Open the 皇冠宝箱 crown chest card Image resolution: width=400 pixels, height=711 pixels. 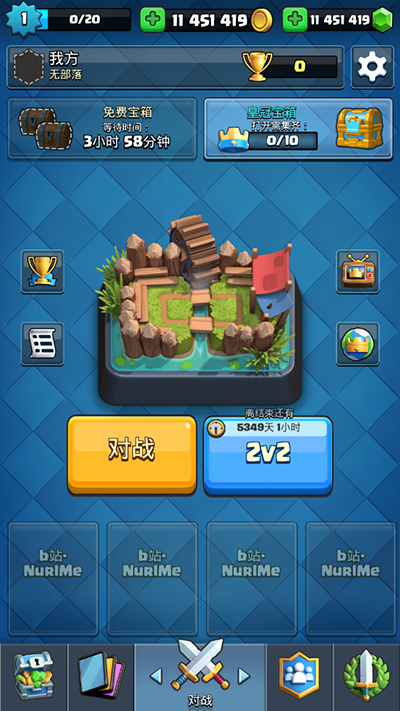pyautogui.click(x=298, y=129)
